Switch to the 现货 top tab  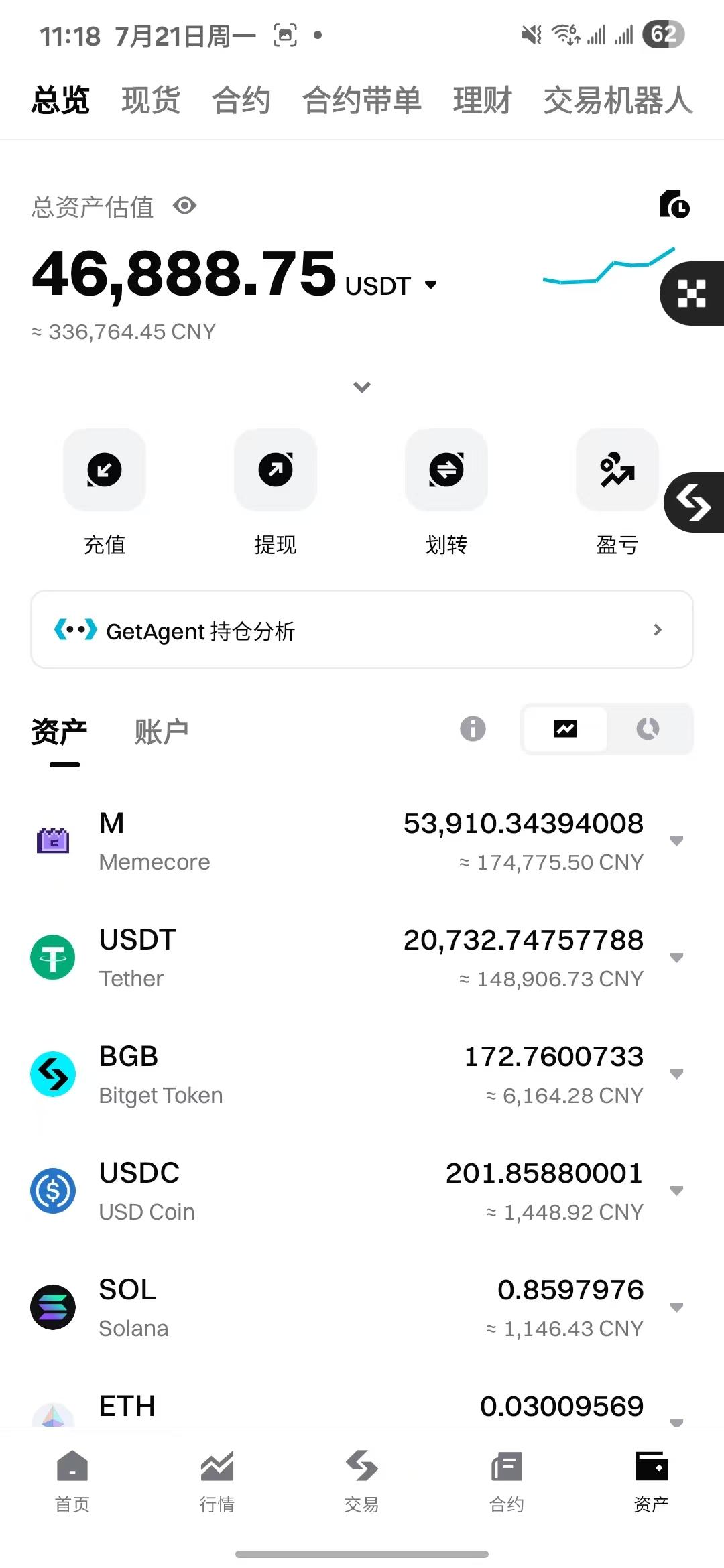150,101
